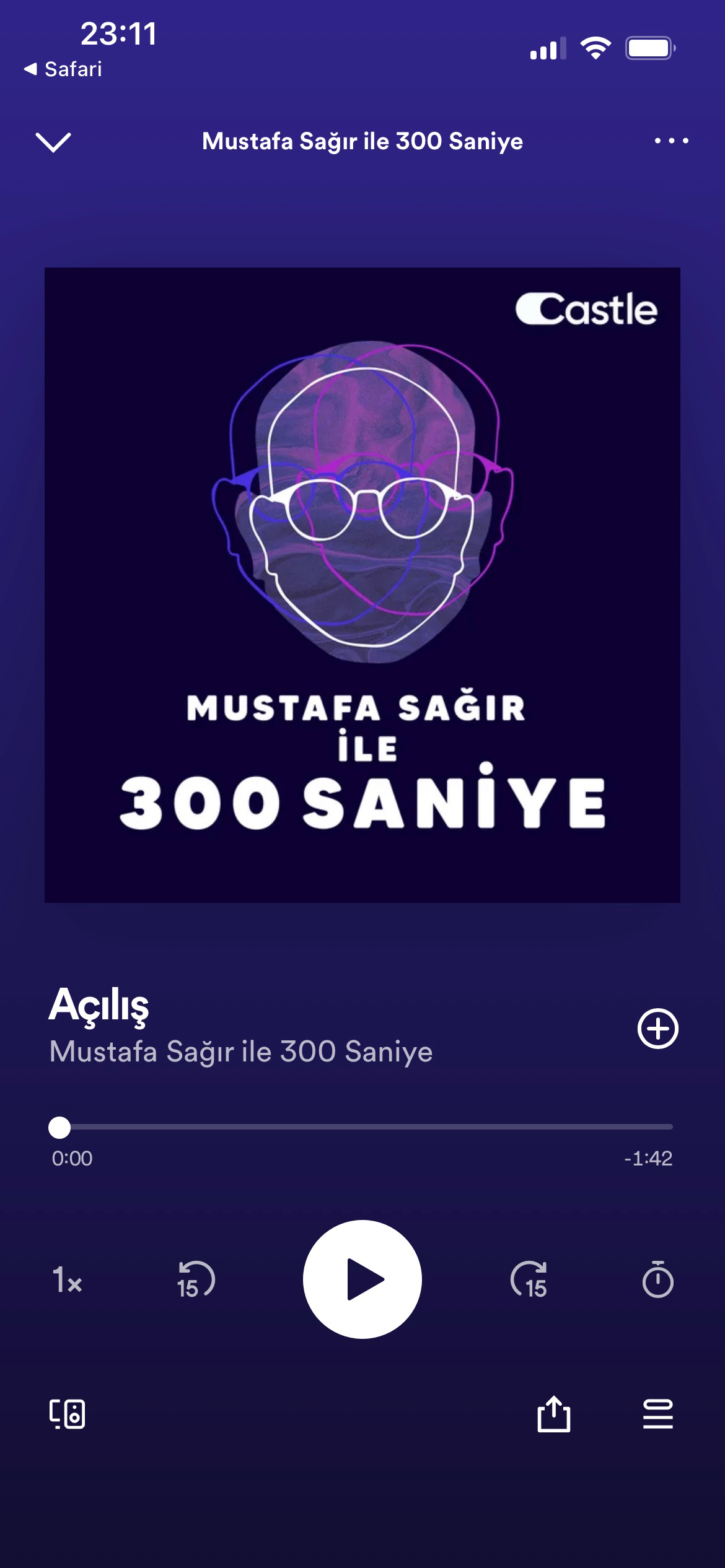The height and width of the screenshot is (1568, 725).
Task: Open the connect to device picker
Action: [x=67, y=1414]
